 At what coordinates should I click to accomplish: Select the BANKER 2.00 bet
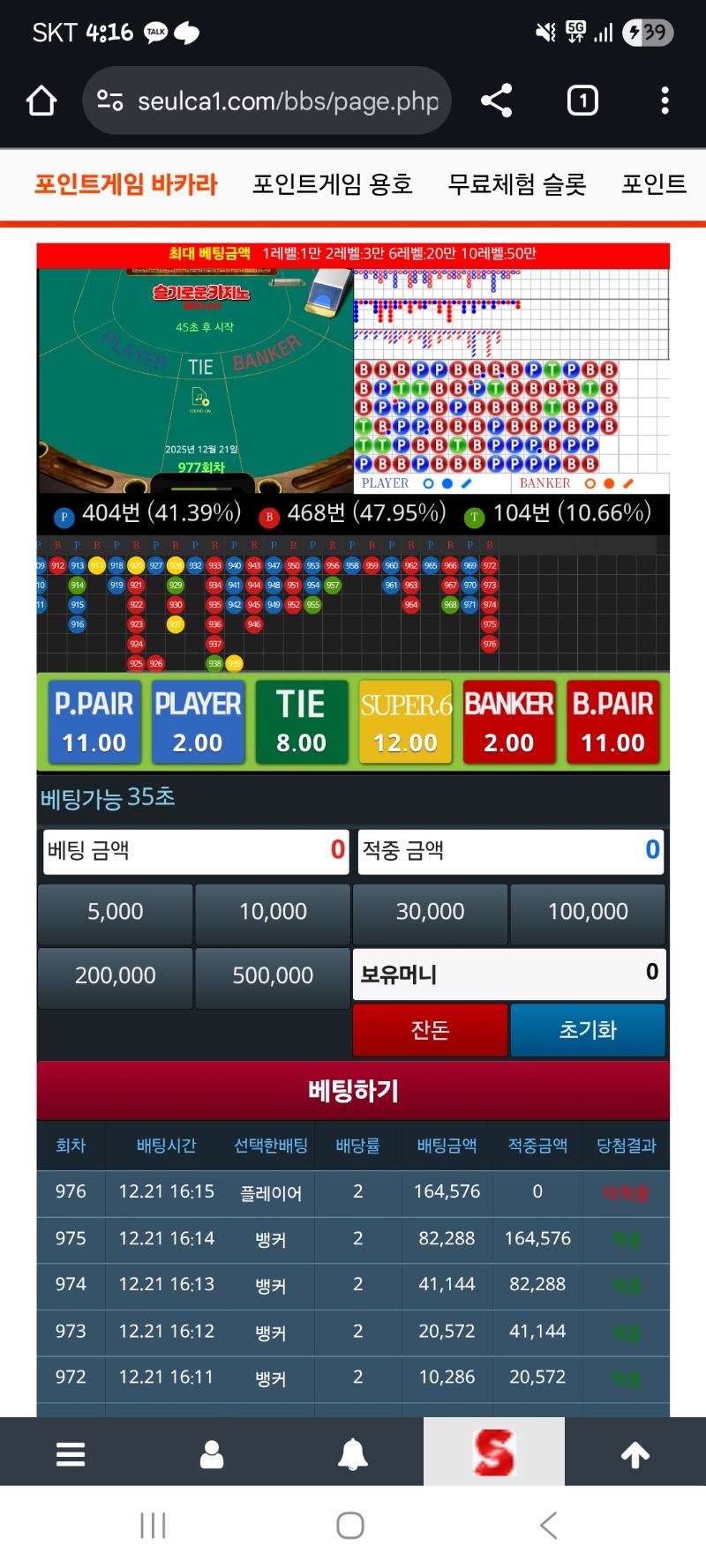509,721
